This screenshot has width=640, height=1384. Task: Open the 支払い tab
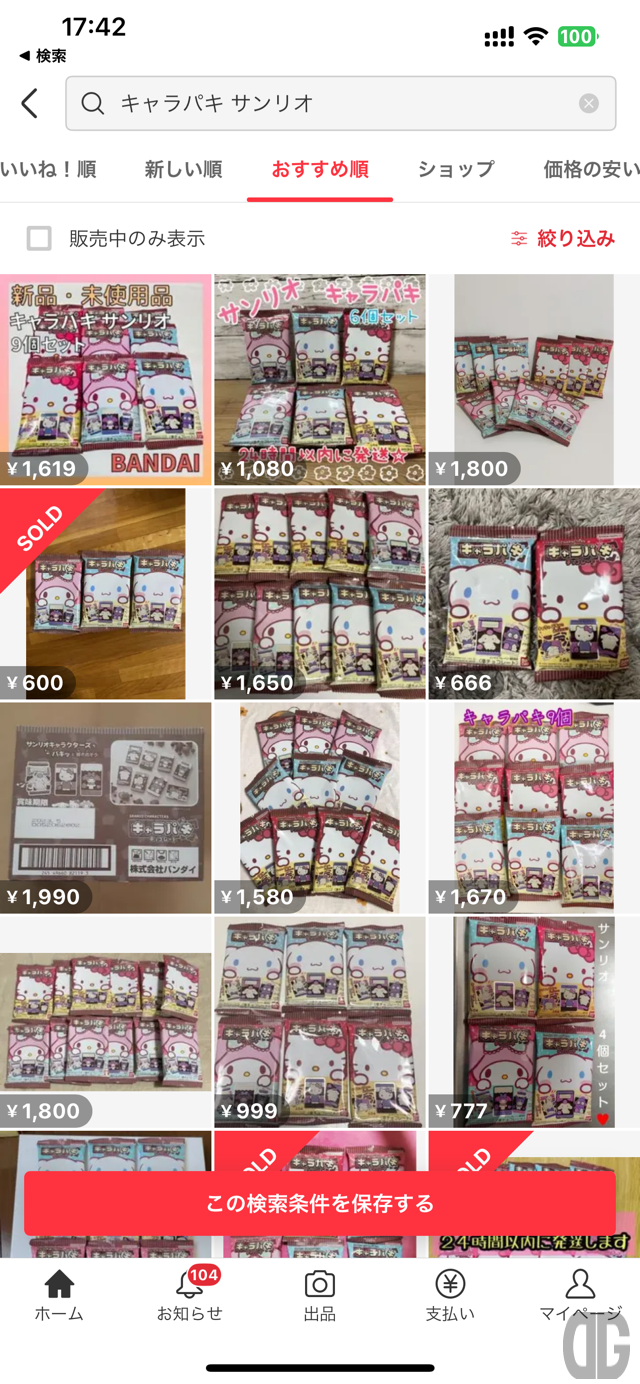coord(450,1296)
